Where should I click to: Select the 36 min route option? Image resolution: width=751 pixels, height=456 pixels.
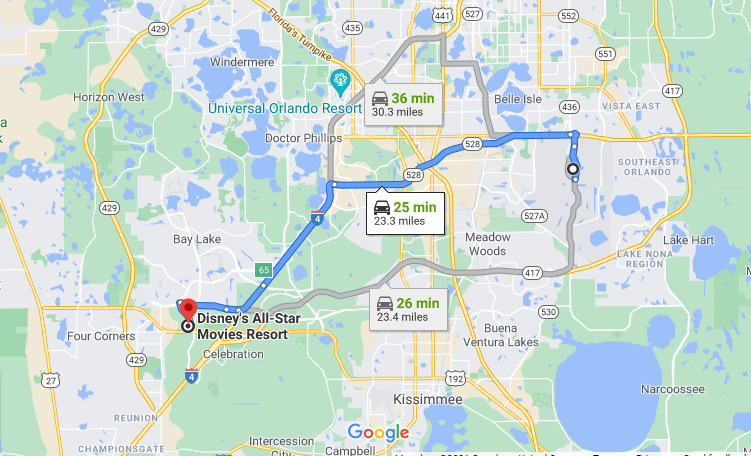404,104
